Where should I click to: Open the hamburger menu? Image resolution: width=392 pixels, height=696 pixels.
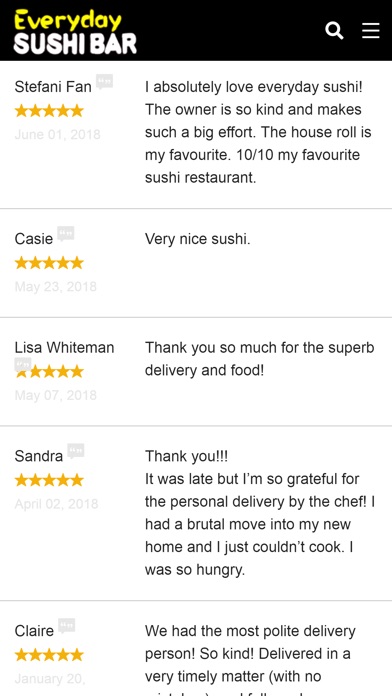371,31
